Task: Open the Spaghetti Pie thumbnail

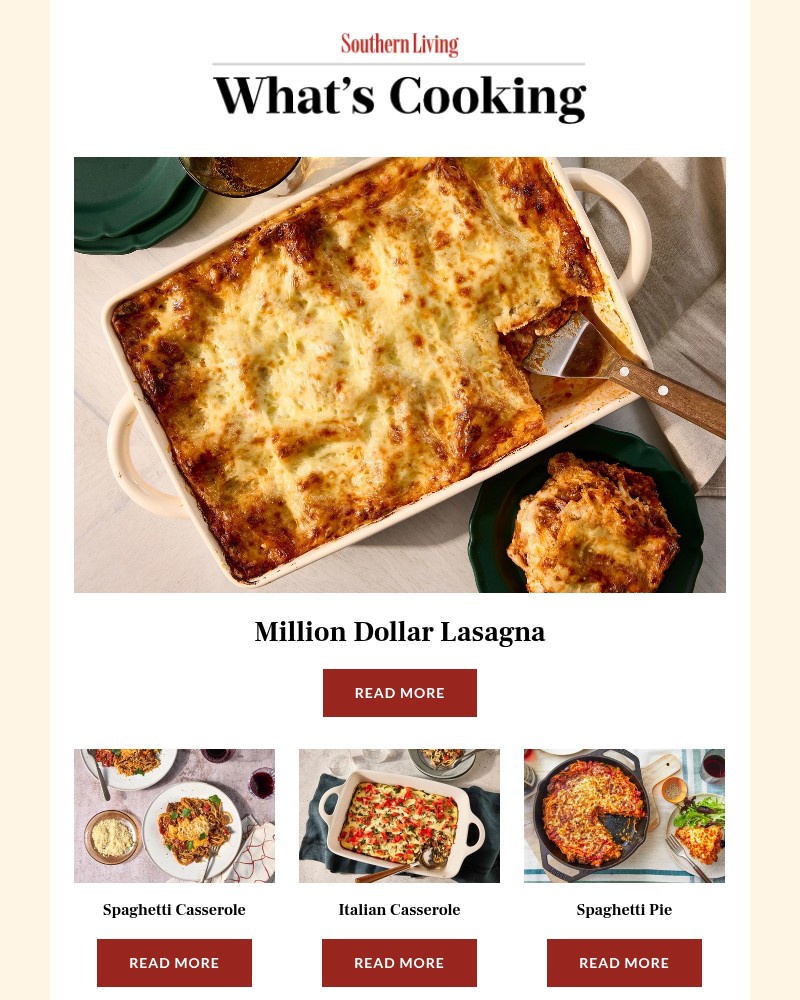Action: [x=624, y=815]
